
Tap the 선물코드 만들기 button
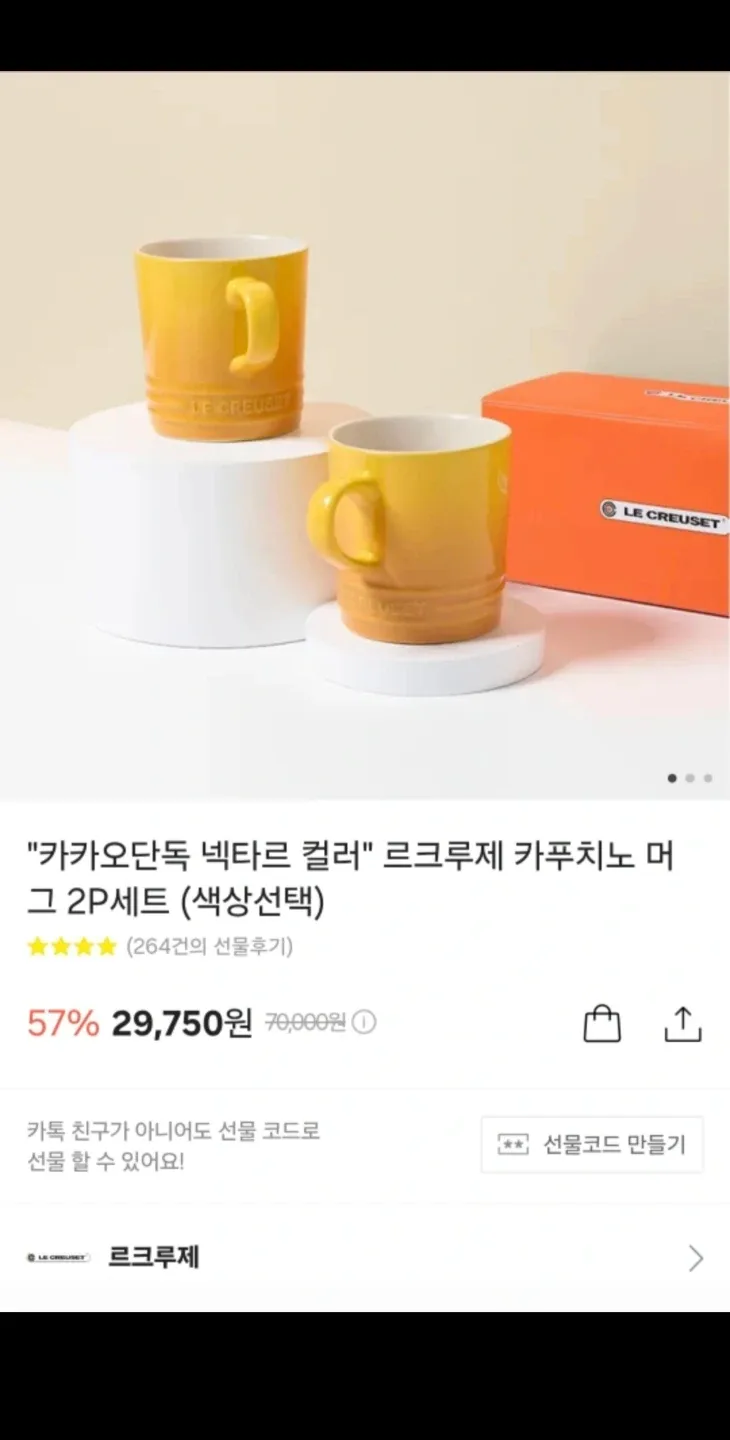pos(592,1145)
